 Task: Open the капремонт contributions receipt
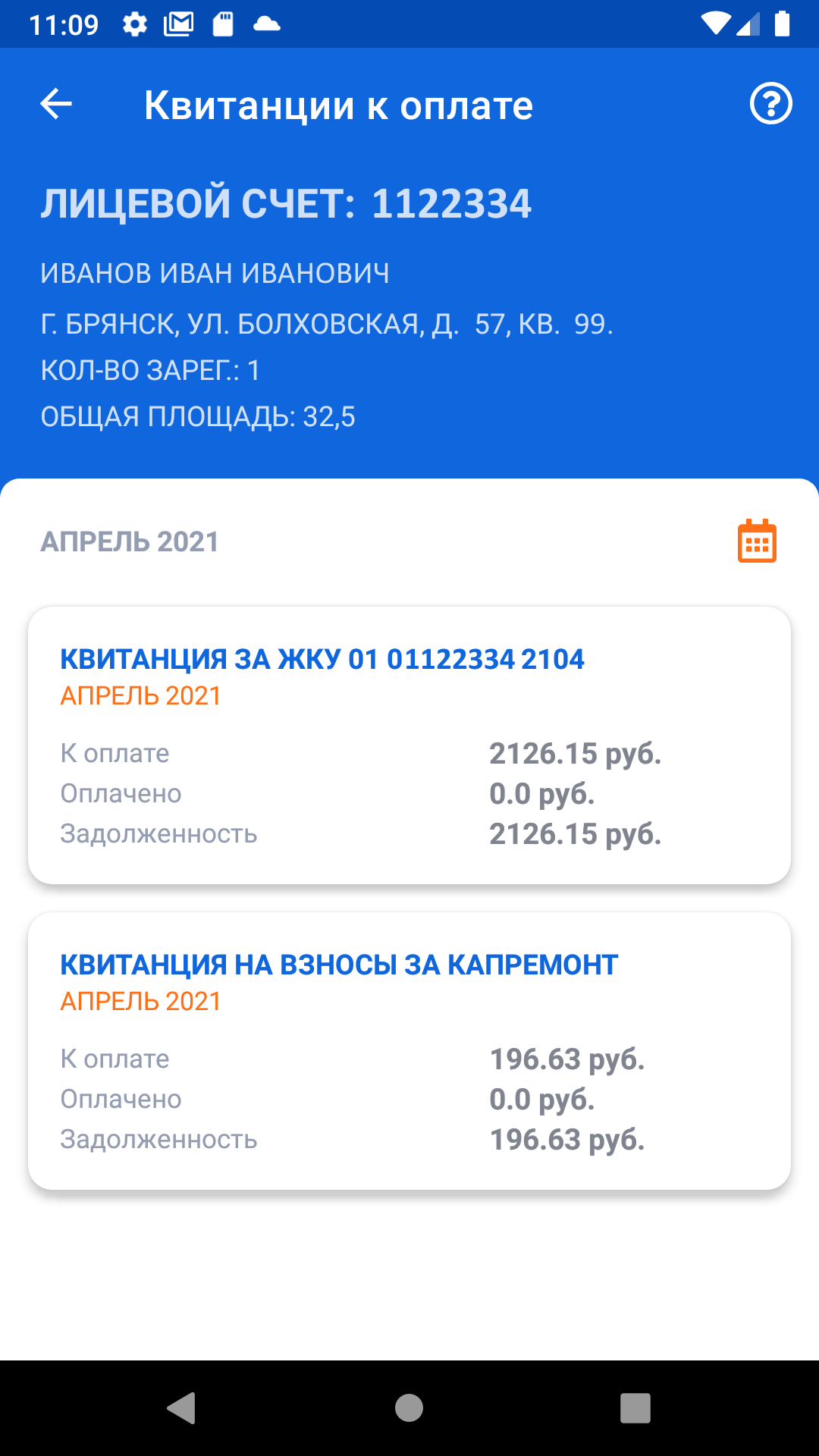pyautogui.click(x=409, y=1050)
